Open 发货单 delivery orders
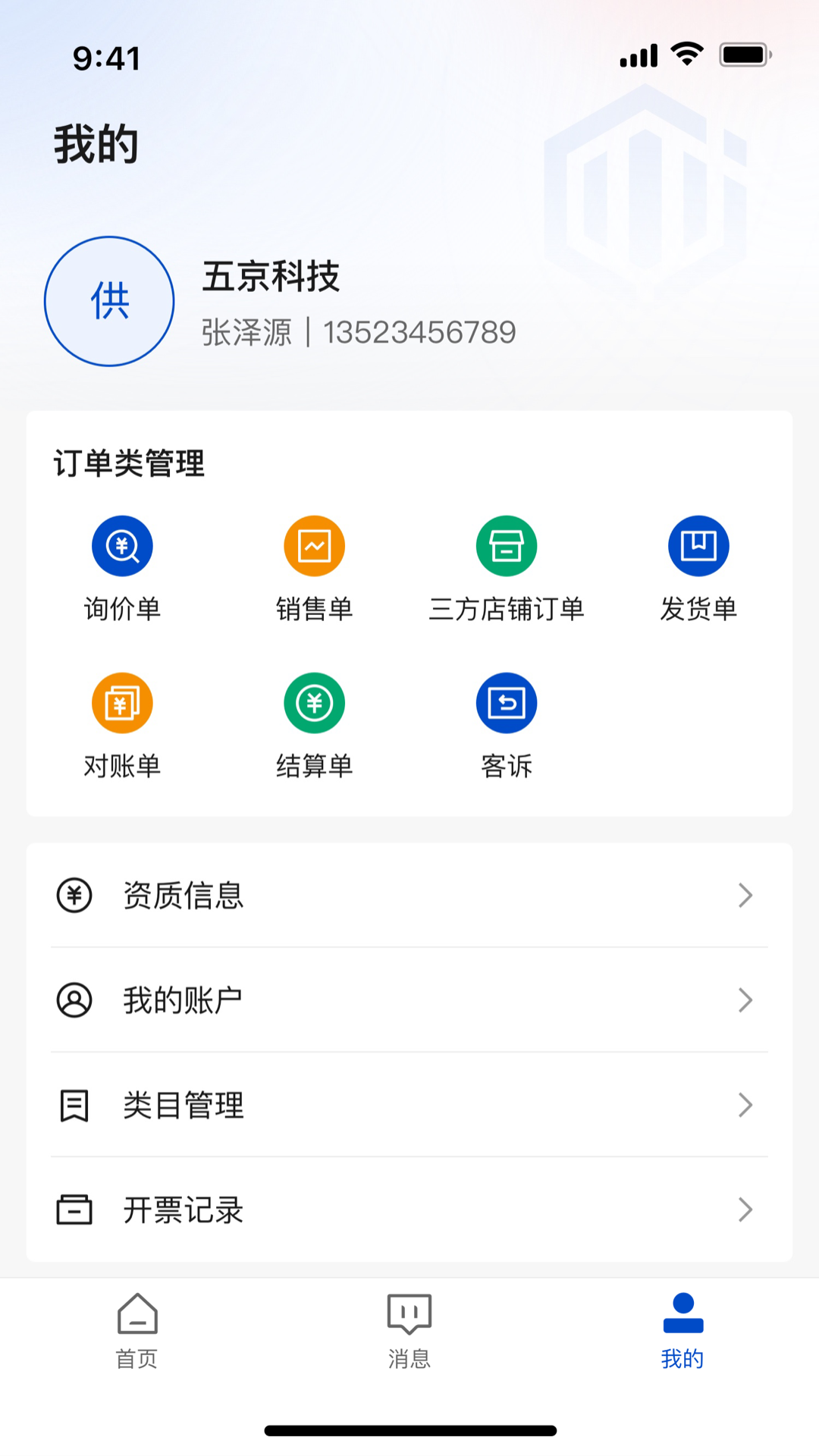The height and width of the screenshot is (1456, 819). pyautogui.click(x=698, y=546)
